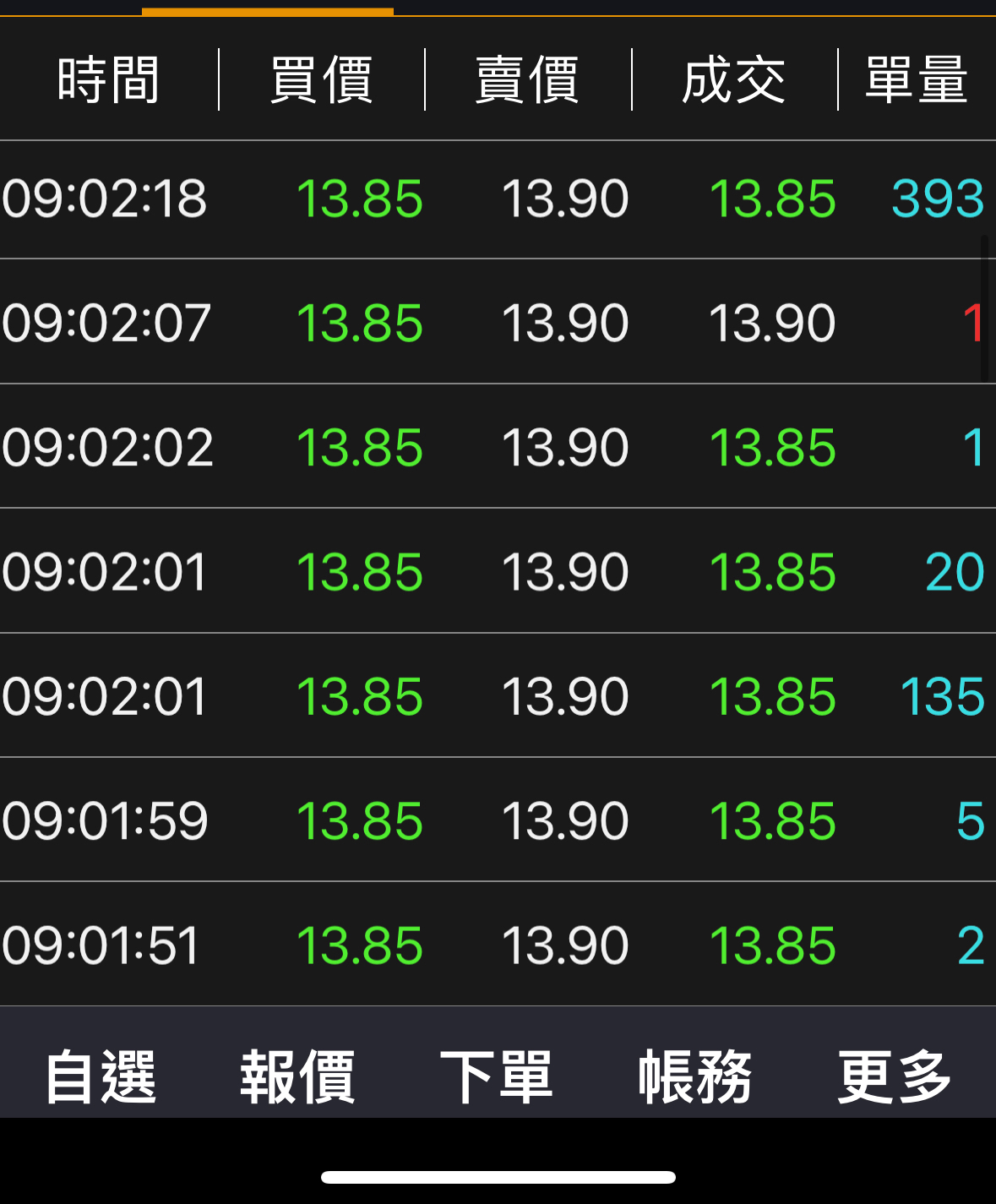The height and width of the screenshot is (1204, 996).
Task: Expand the 09:02:18 trade row details
Action: click(498, 199)
